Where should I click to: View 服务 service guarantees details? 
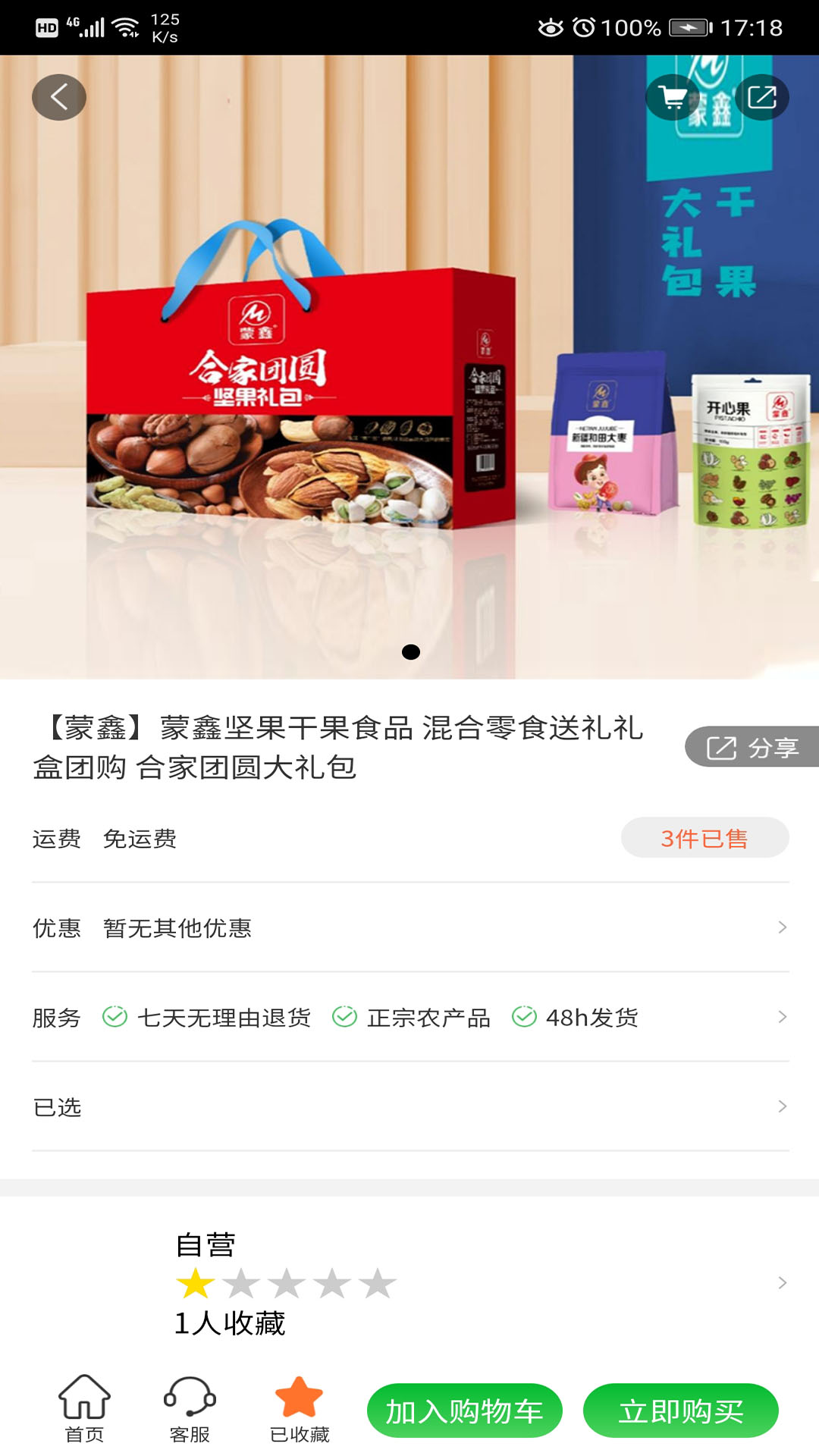tap(409, 1017)
